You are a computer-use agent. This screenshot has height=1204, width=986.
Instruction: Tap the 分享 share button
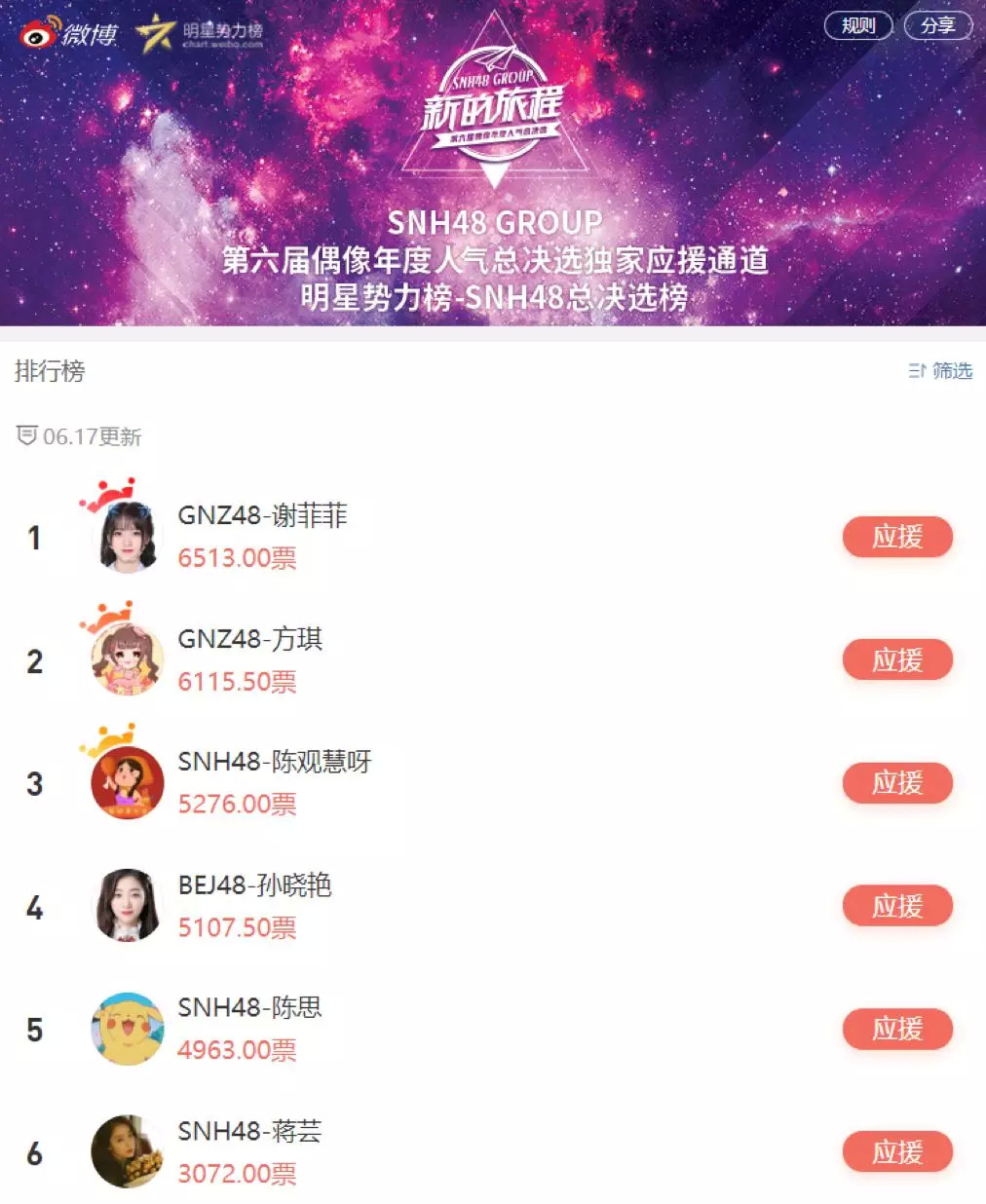[937, 26]
